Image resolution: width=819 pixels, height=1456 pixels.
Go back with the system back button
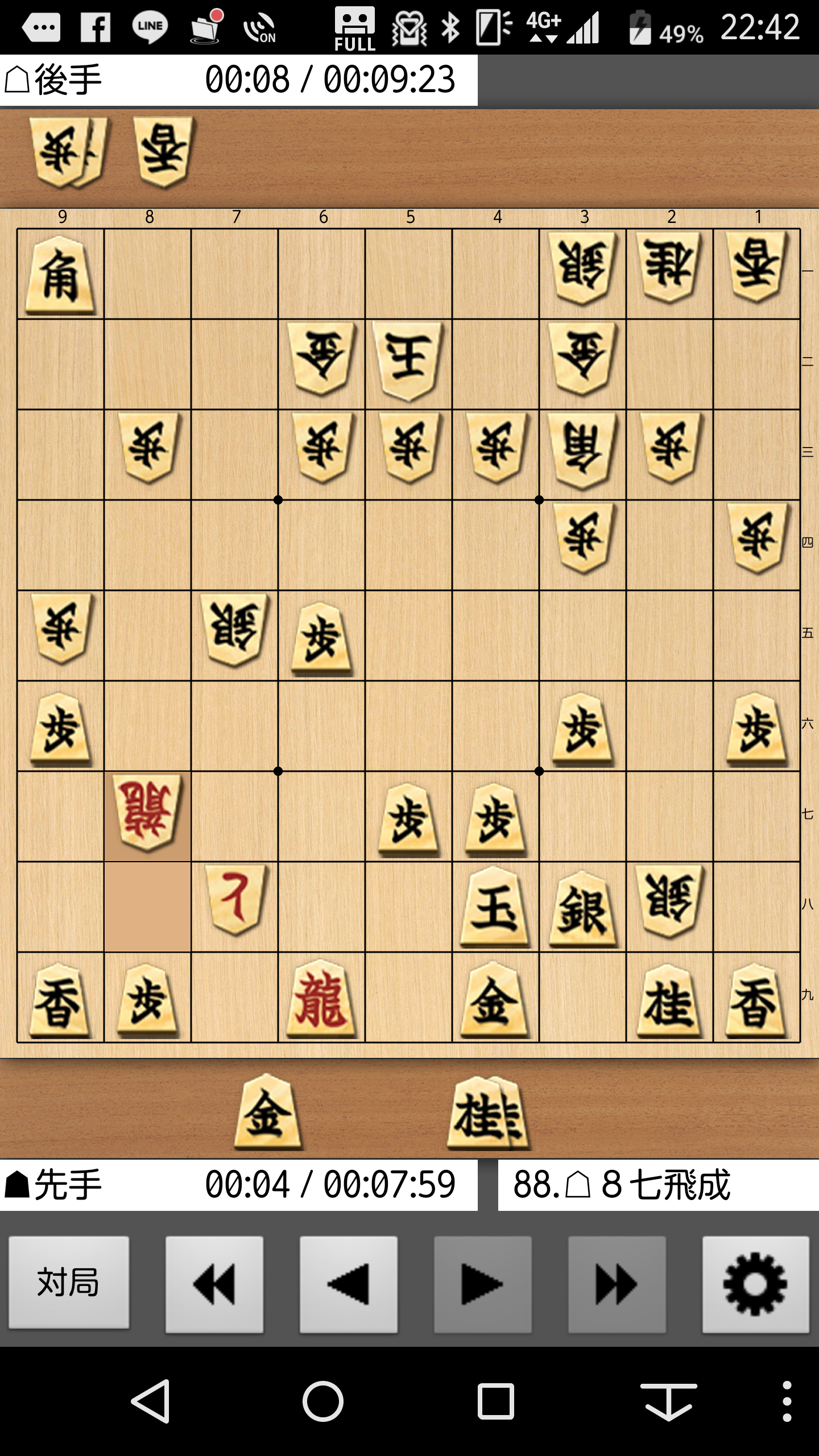click(151, 1401)
